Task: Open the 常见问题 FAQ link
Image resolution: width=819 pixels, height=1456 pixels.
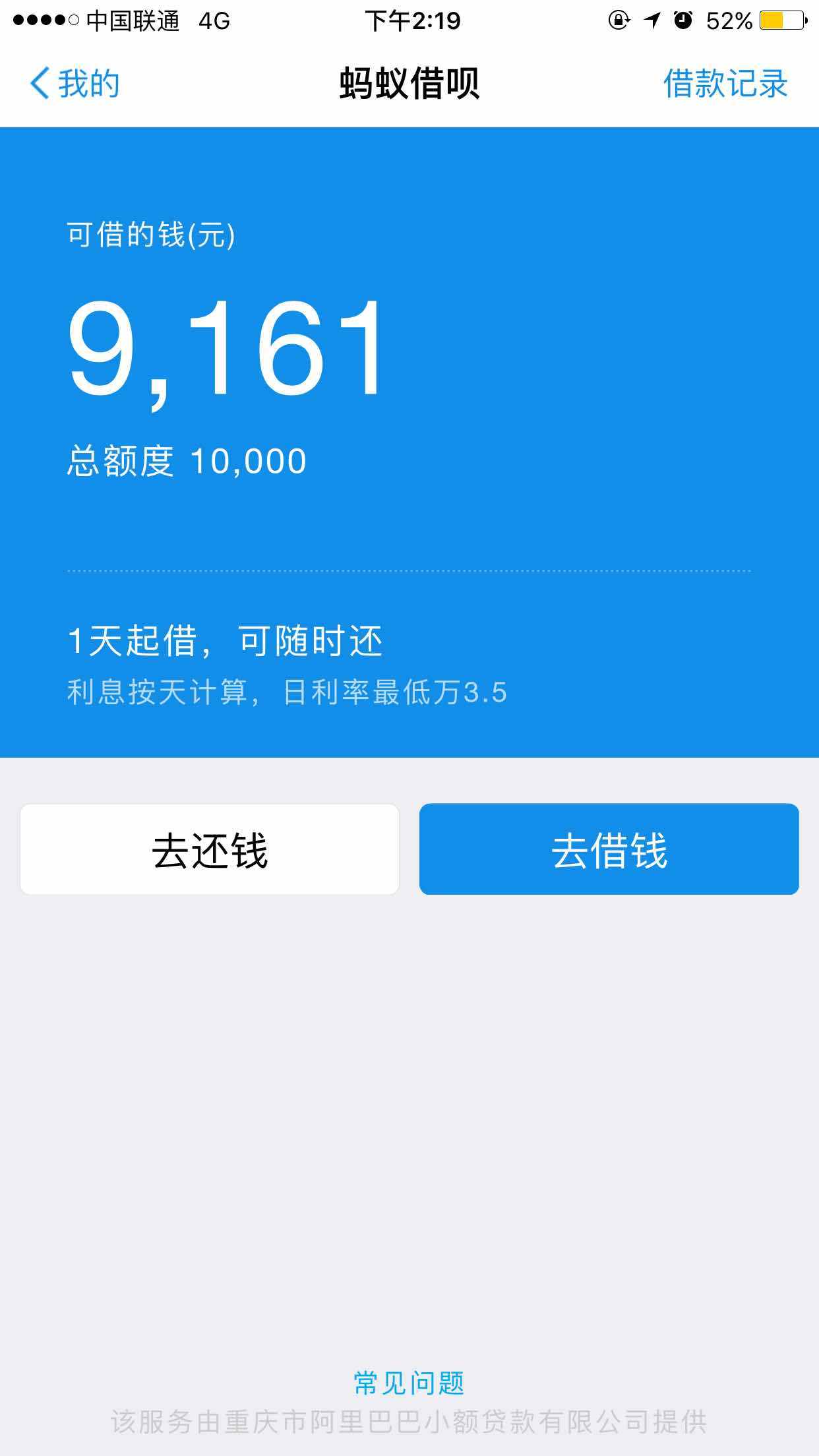Action: tap(409, 1383)
